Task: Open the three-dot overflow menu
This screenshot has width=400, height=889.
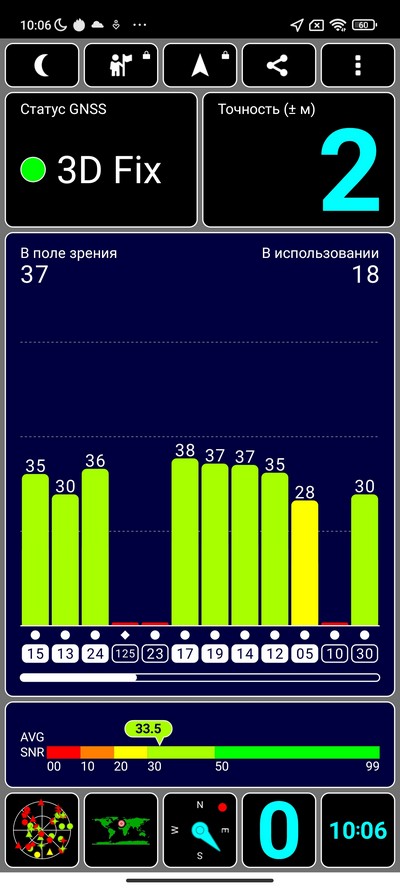Action: (358, 65)
